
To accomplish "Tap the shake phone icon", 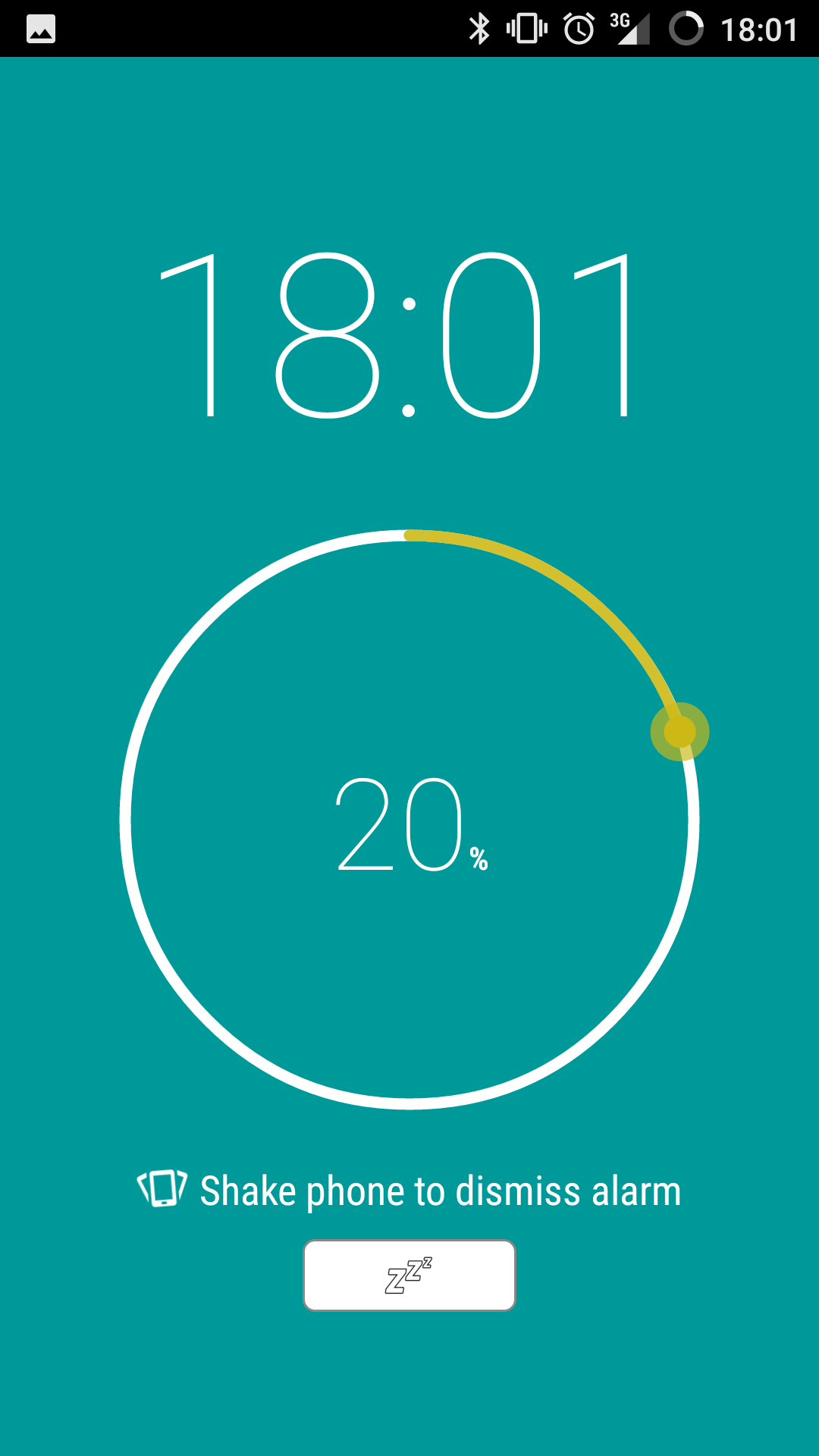I will (x=162, y=1189).
